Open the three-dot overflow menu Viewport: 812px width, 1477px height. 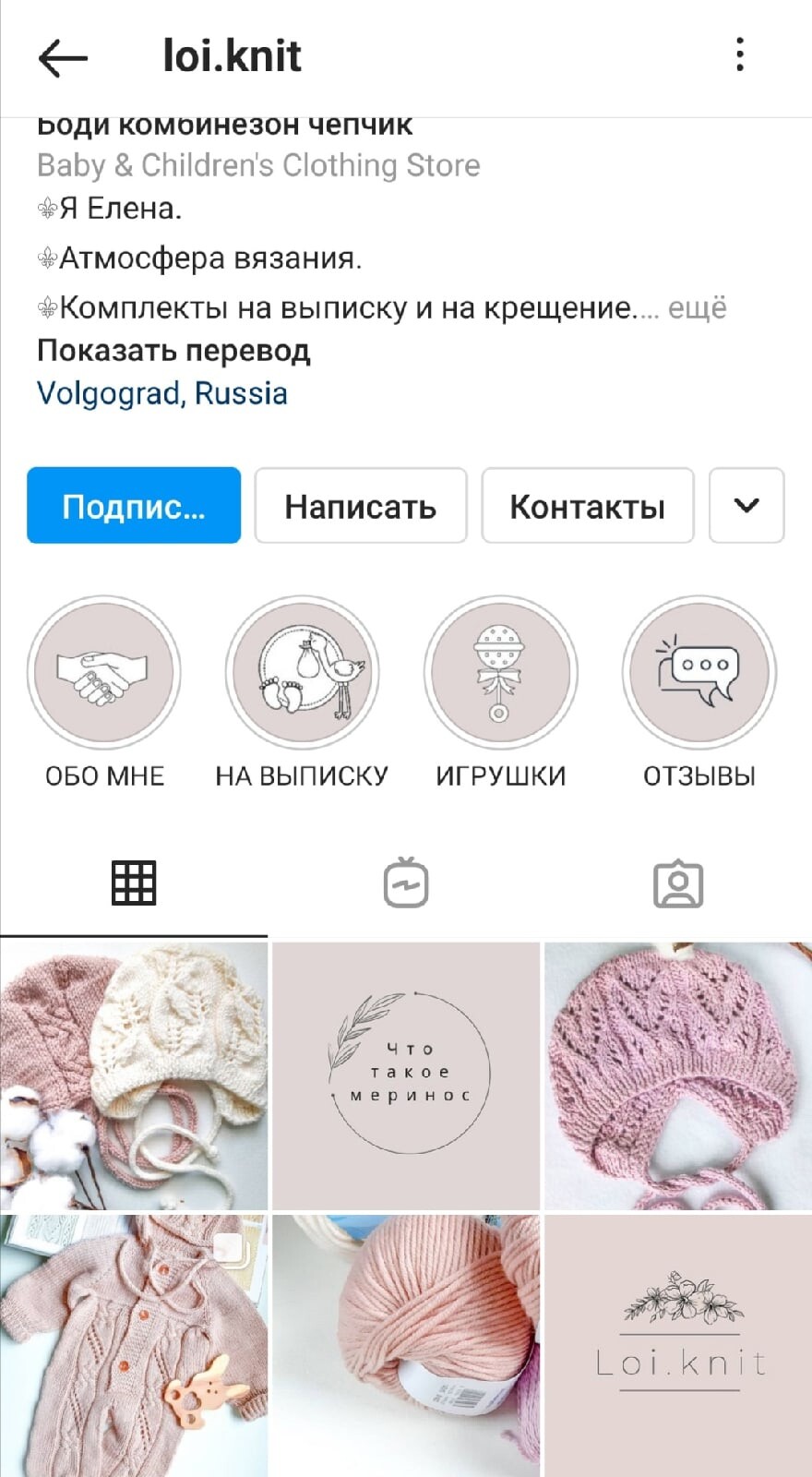pyautogui.click(x=739, y=55)
